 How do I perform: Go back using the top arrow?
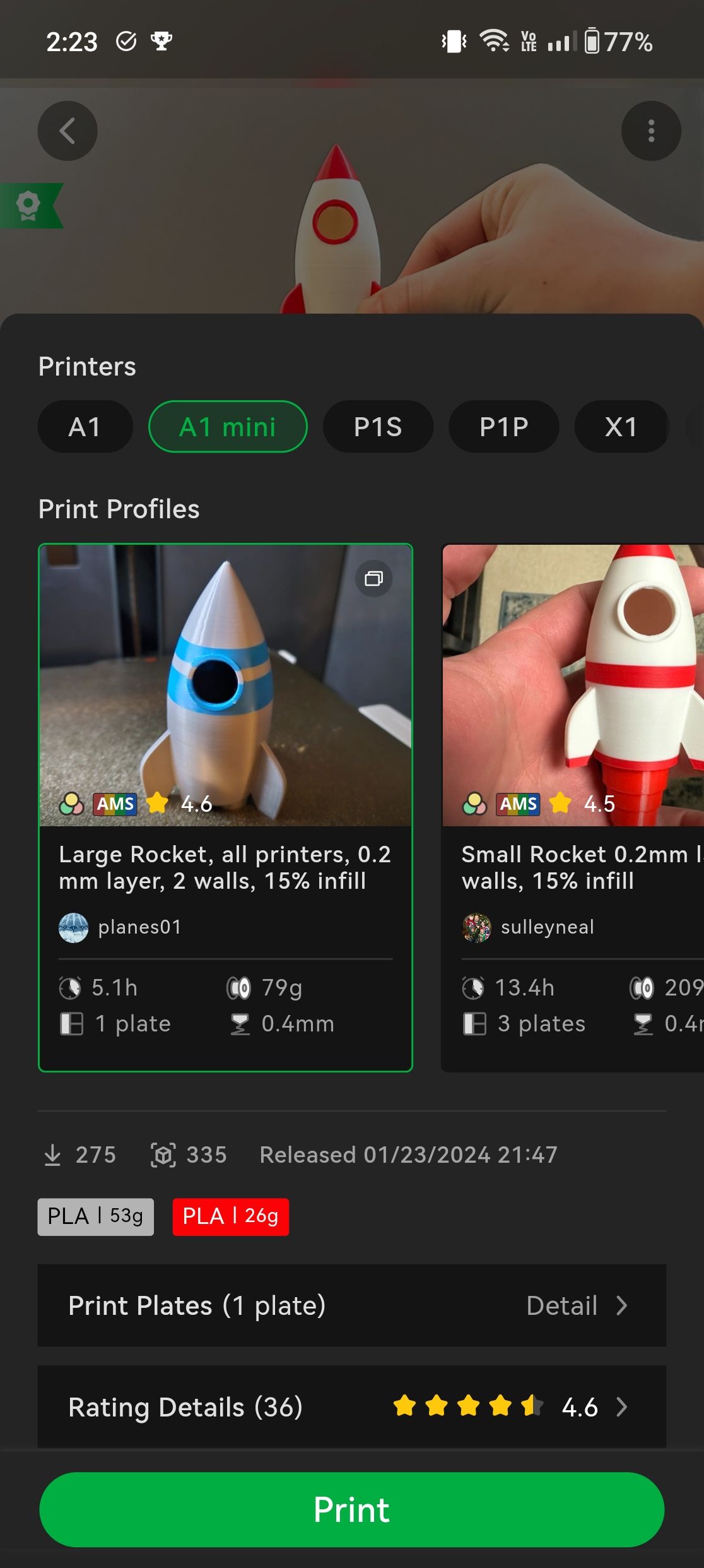[67, 131]
